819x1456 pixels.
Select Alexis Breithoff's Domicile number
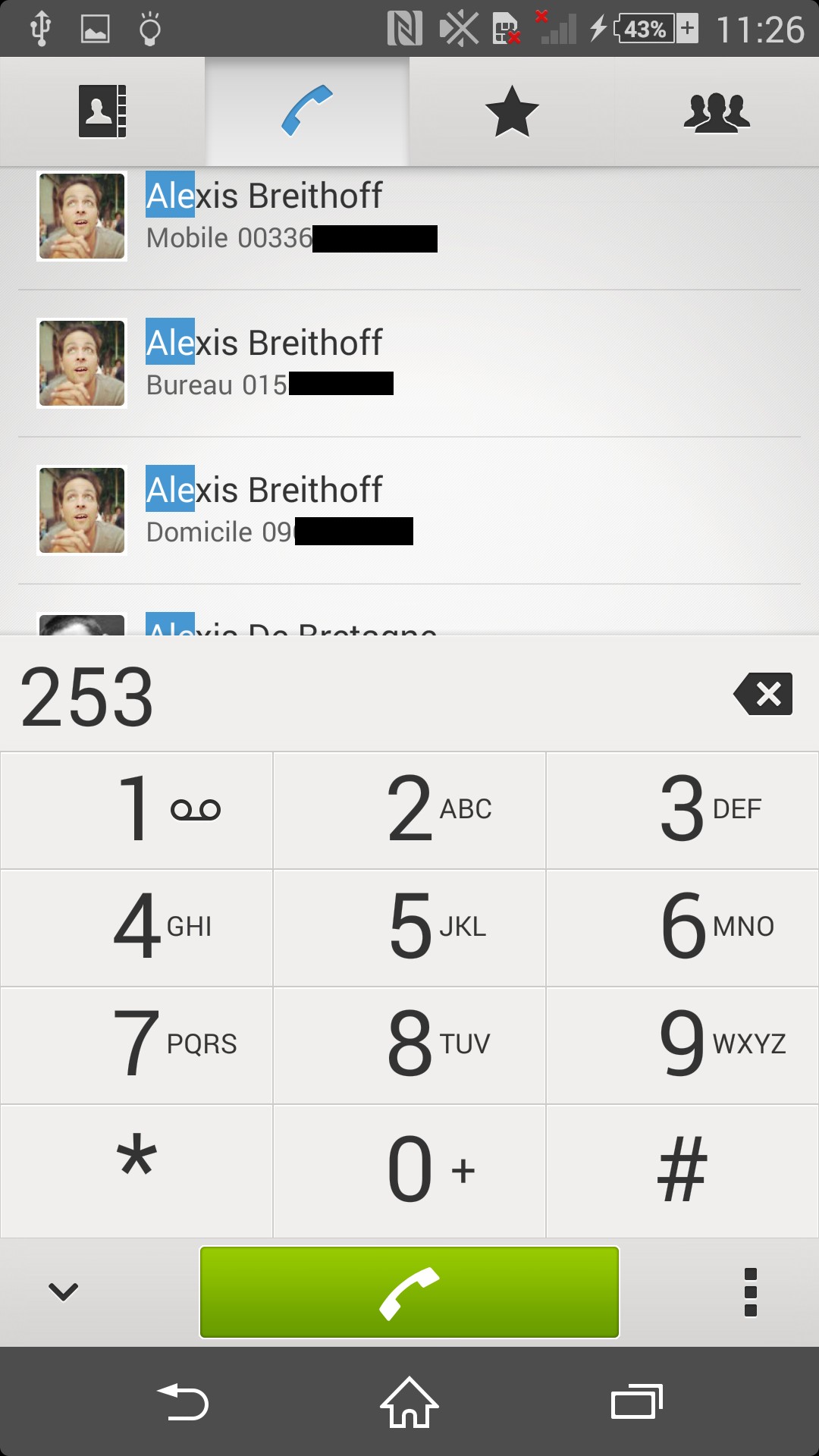click(x=409, y=511)
